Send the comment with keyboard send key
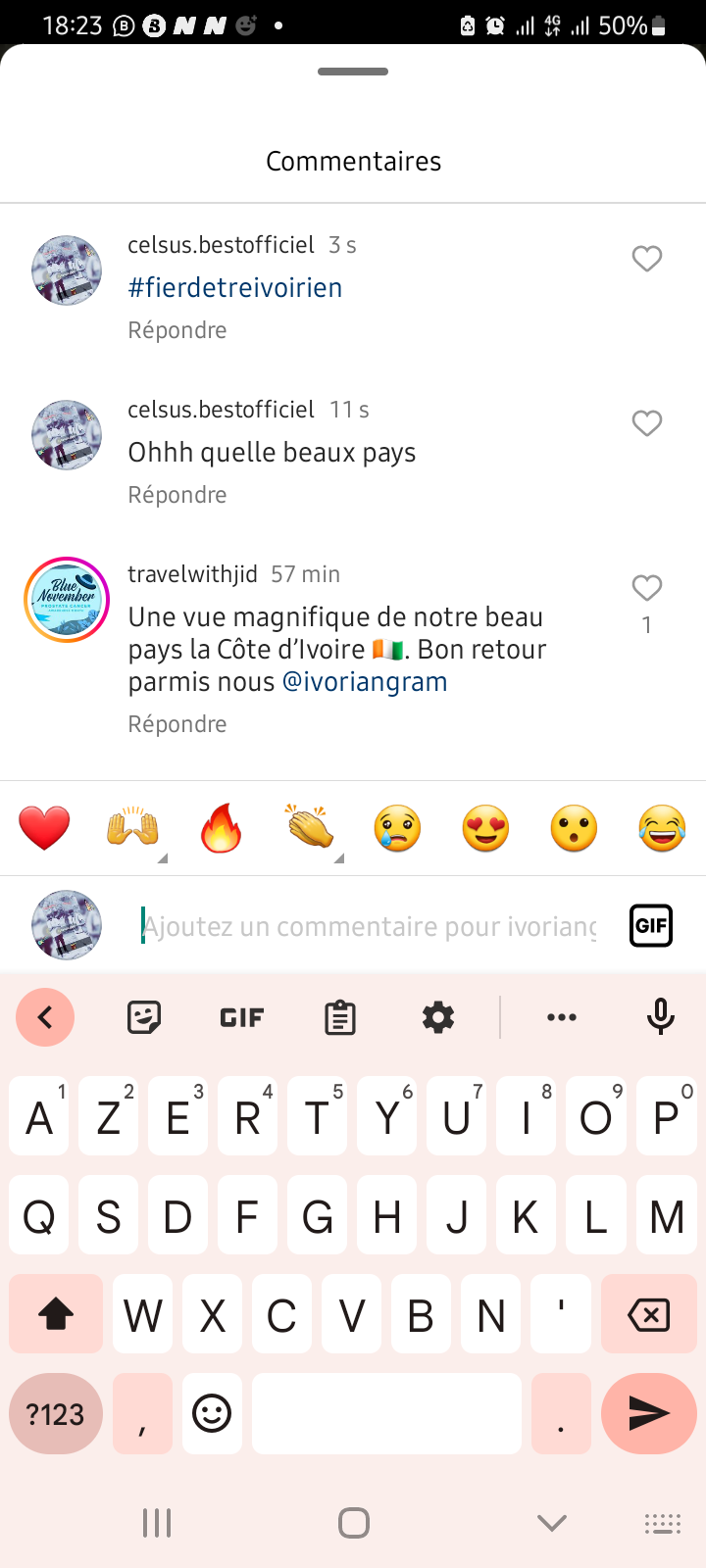 coord(648,1413)
